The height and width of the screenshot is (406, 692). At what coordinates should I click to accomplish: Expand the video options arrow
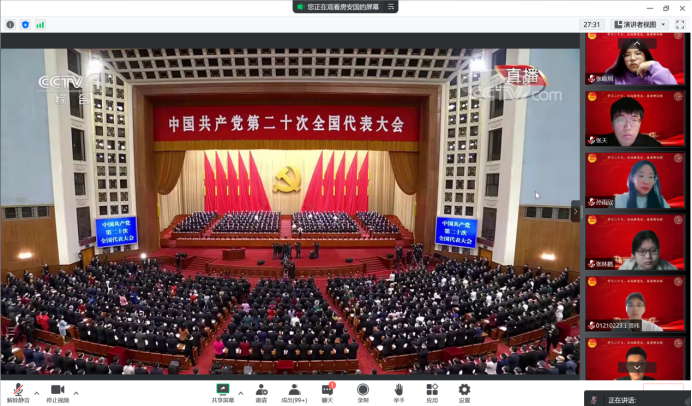76,392
